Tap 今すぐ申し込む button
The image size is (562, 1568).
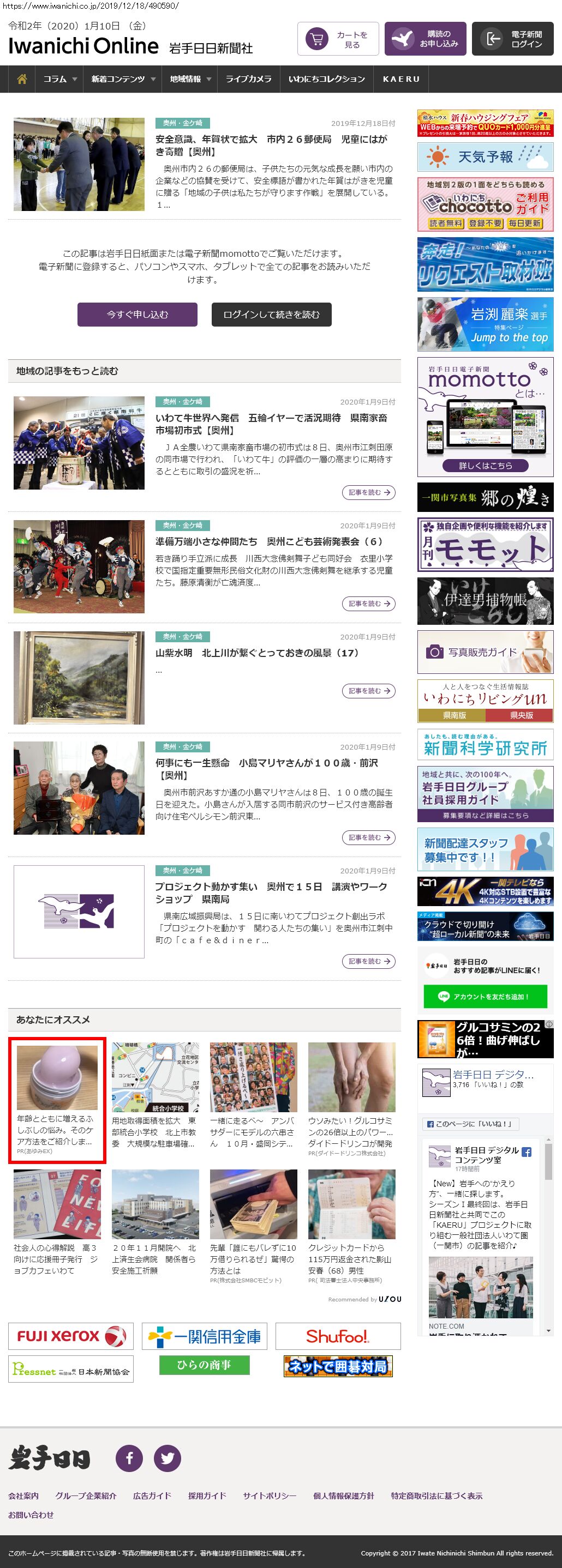[137, 315]
